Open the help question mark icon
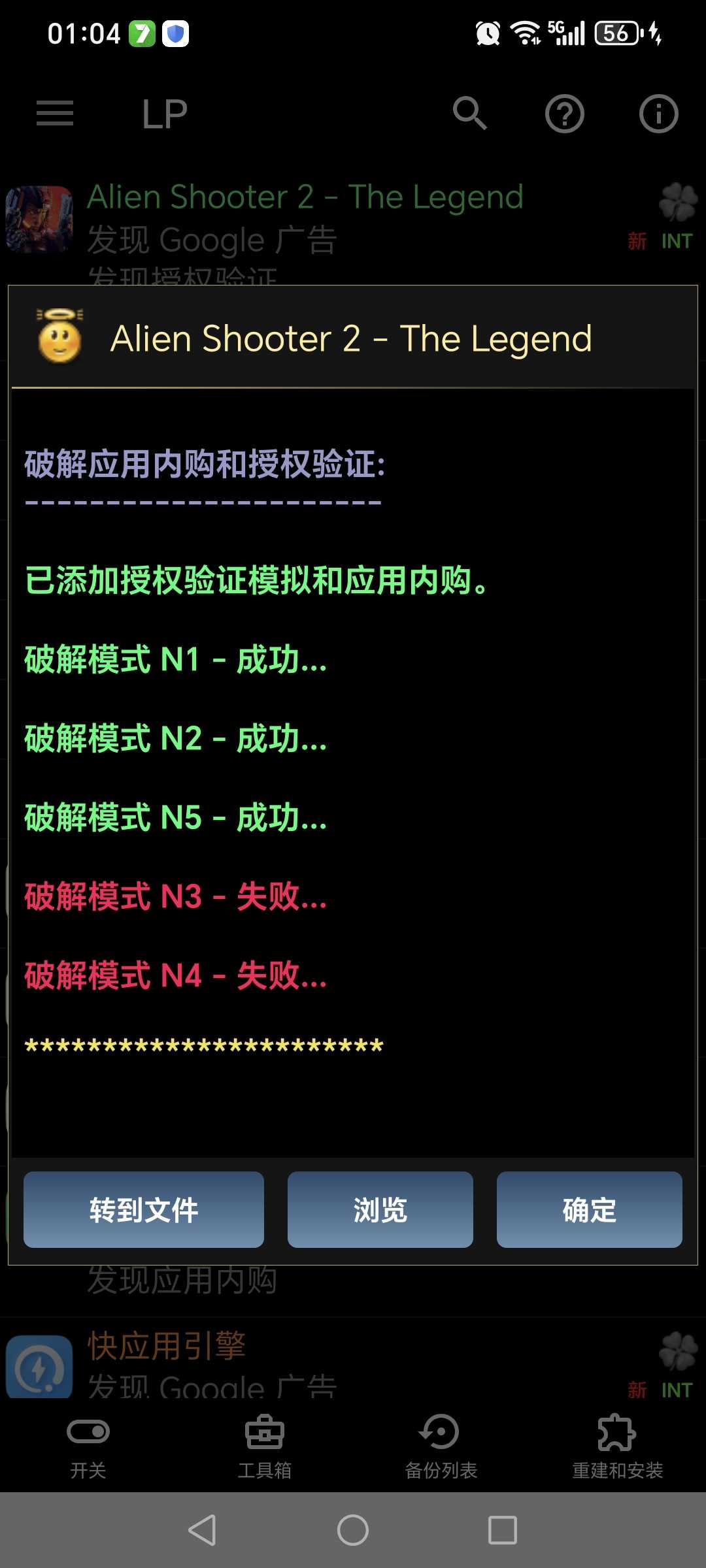This screenshot has width=706, height=1568. tap(564, 114)
